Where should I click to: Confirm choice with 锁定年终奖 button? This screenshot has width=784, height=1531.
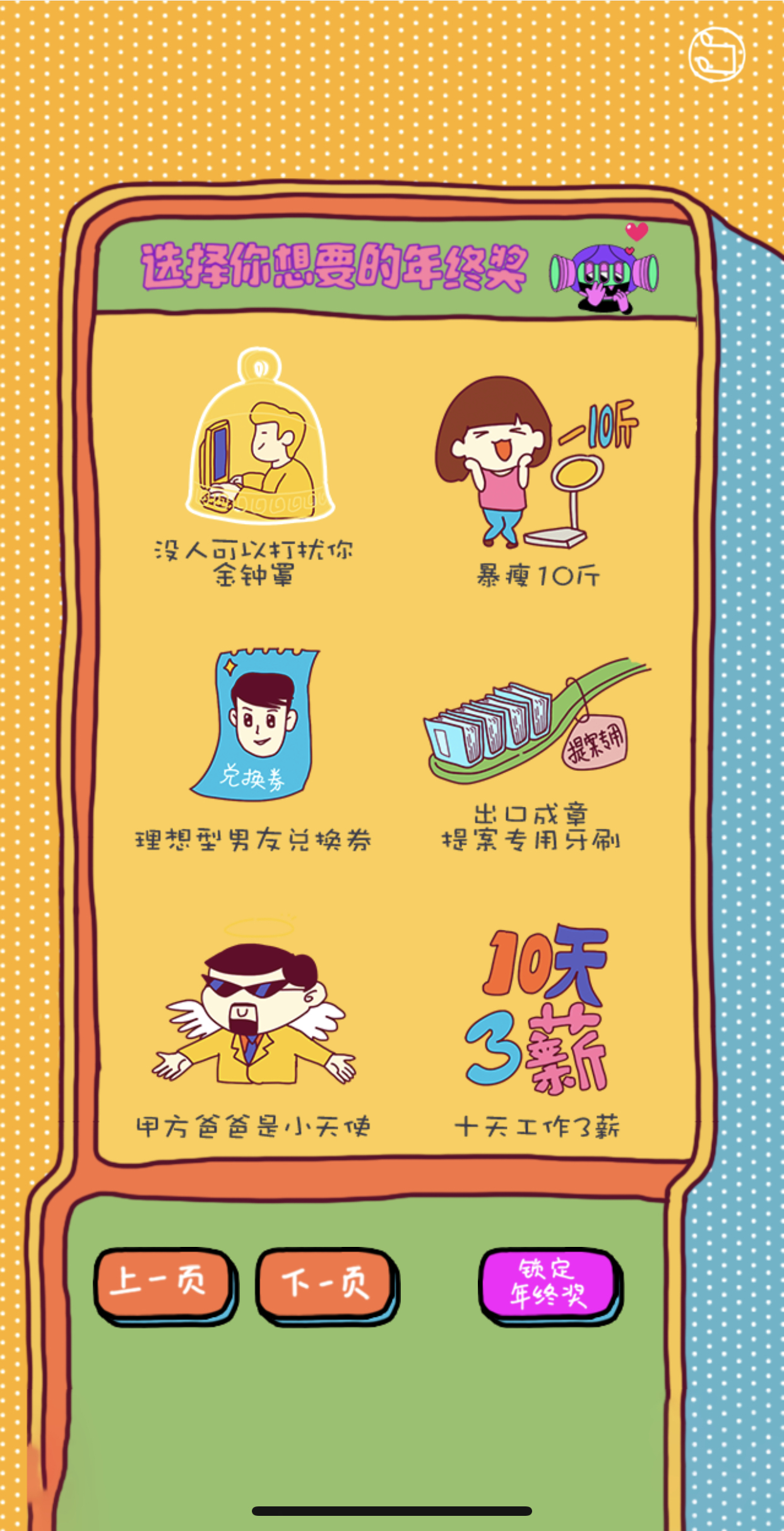[548, 1283]
